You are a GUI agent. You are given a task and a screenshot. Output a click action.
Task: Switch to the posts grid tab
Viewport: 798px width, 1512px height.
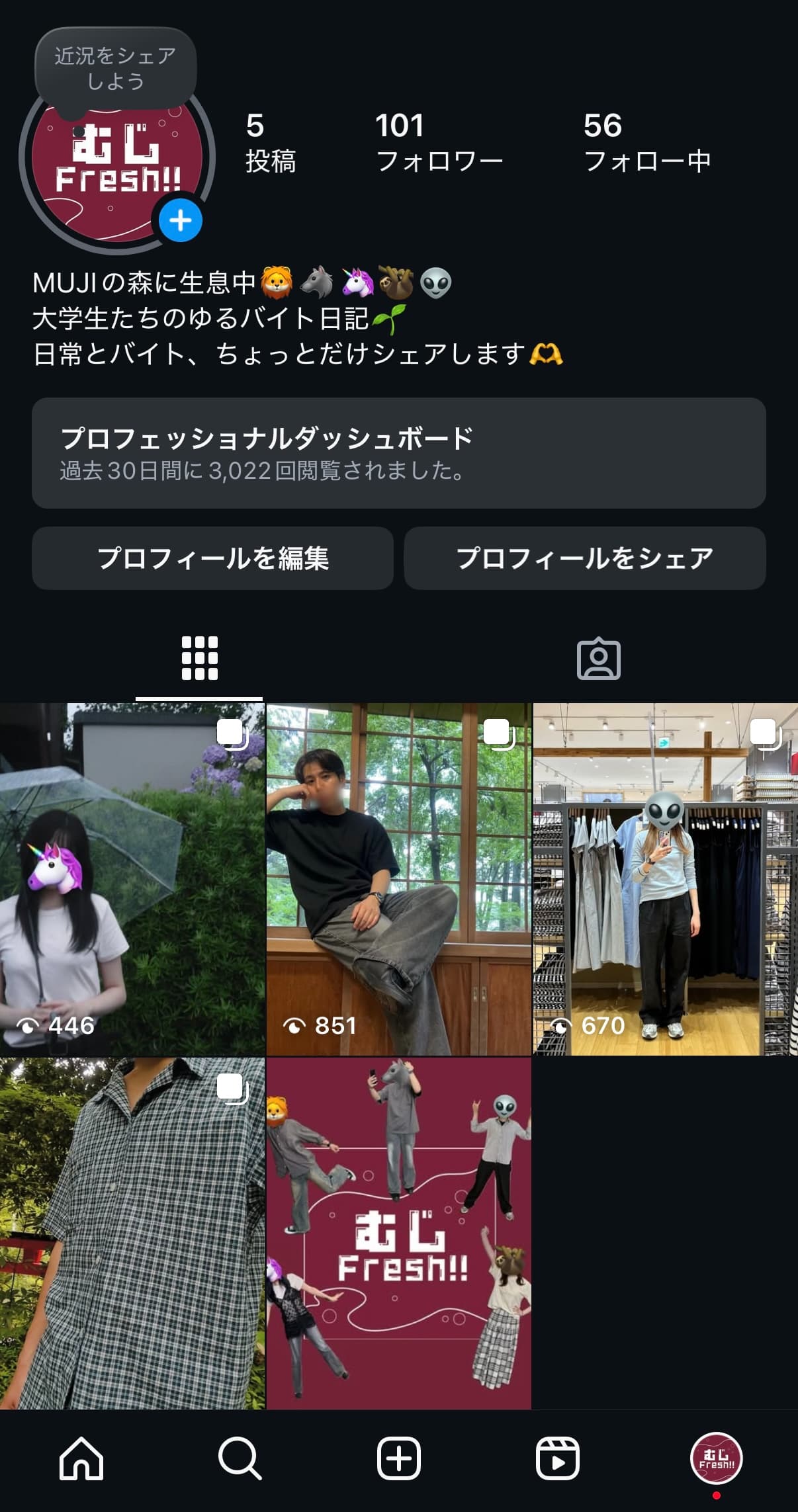click(x=199, y=659)
